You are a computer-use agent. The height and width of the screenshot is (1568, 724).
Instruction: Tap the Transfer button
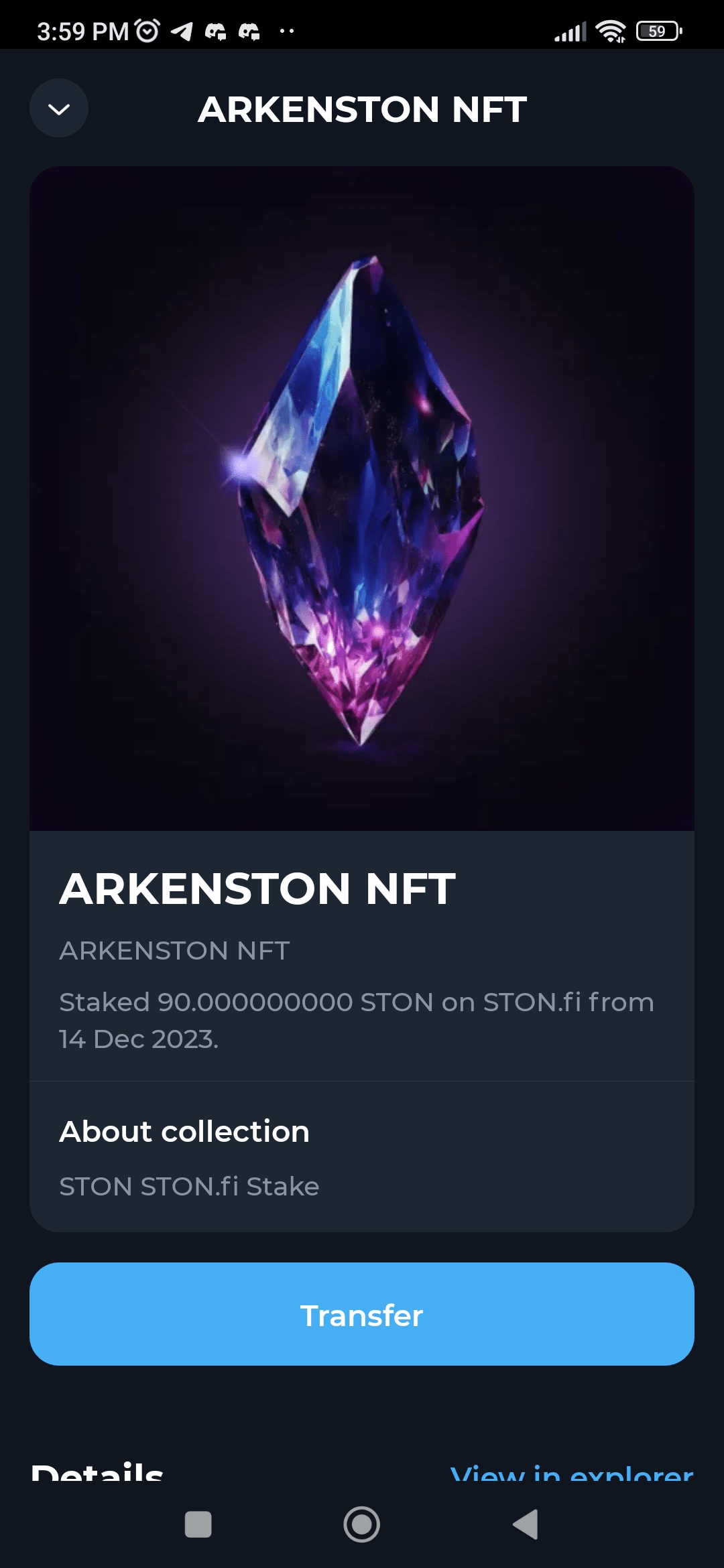click(362, 1314)
